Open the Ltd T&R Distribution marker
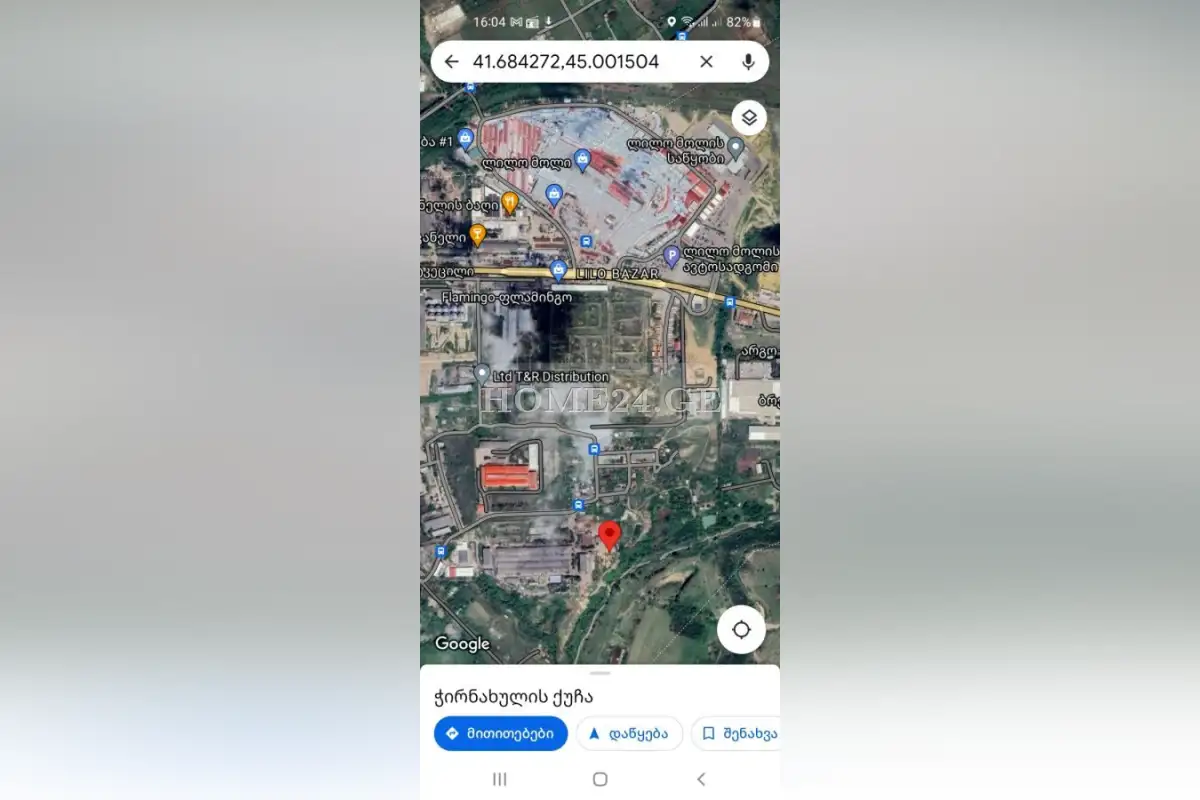The width and height of the screenshot is (1200, 800). pos(482,374)
